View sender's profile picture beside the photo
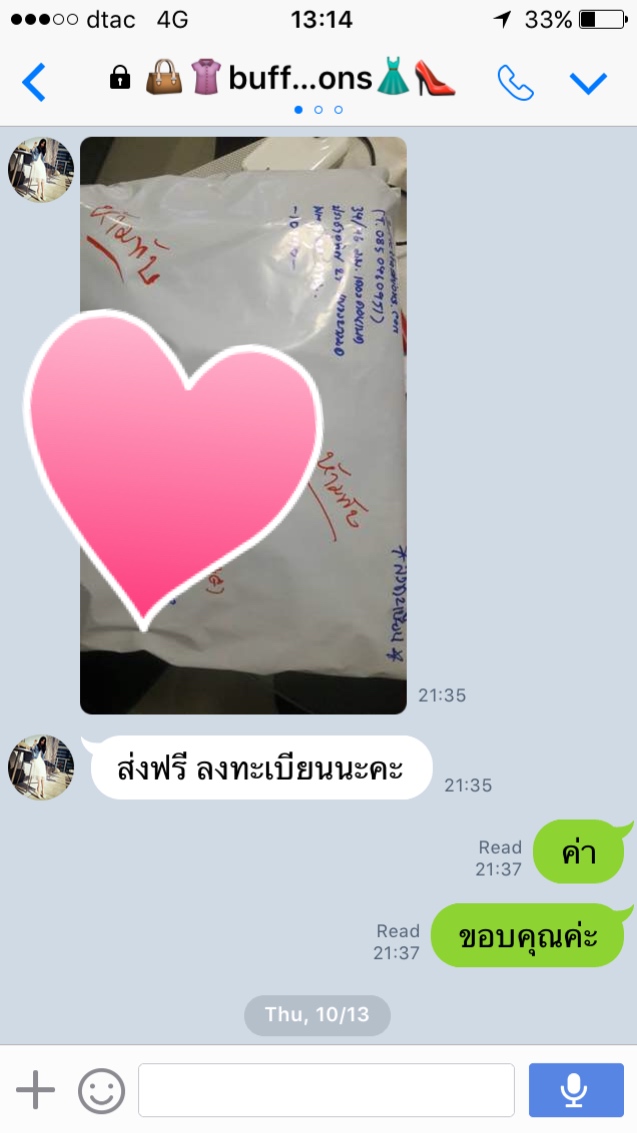This screenshot has height=1133, width=637. (41, 170)
